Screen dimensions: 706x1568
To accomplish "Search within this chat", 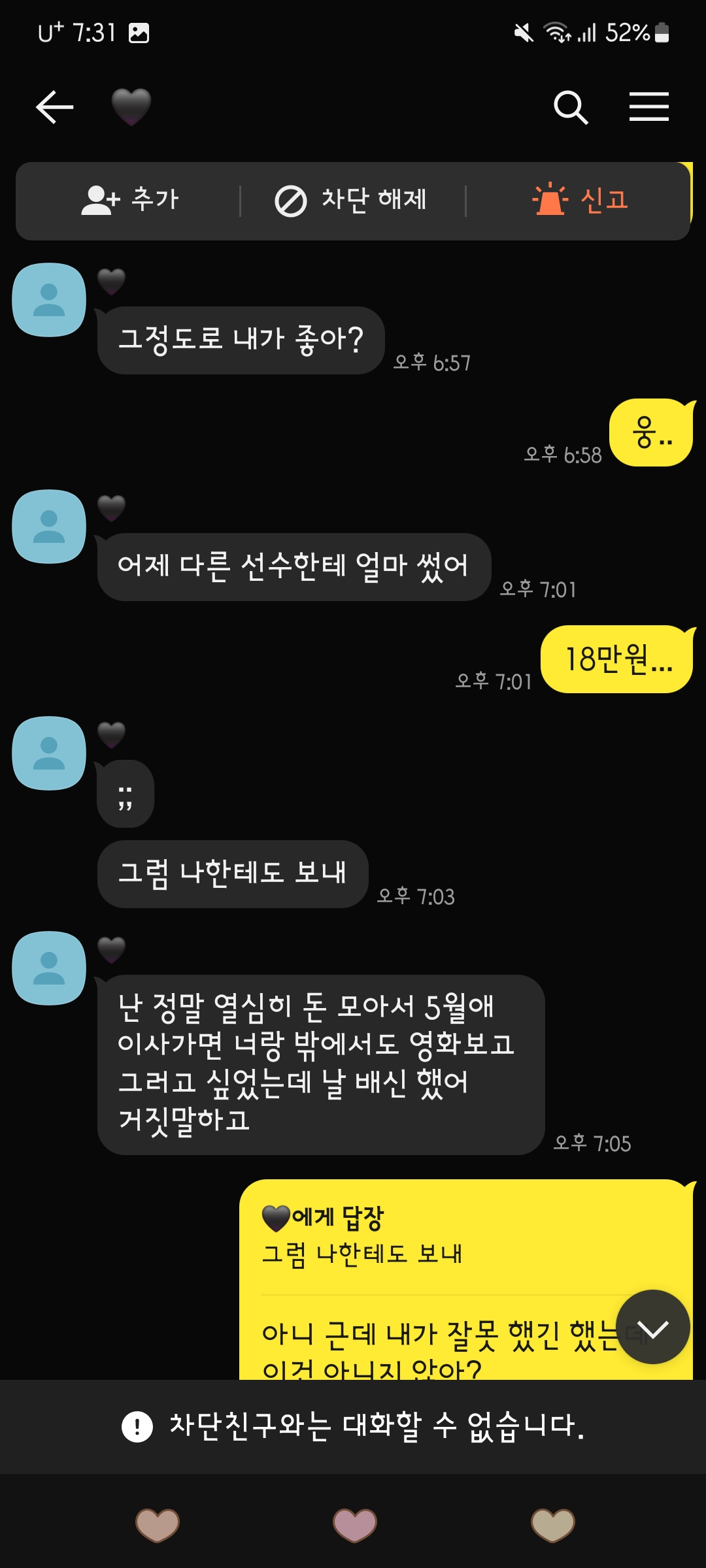I will pos(571,107).
